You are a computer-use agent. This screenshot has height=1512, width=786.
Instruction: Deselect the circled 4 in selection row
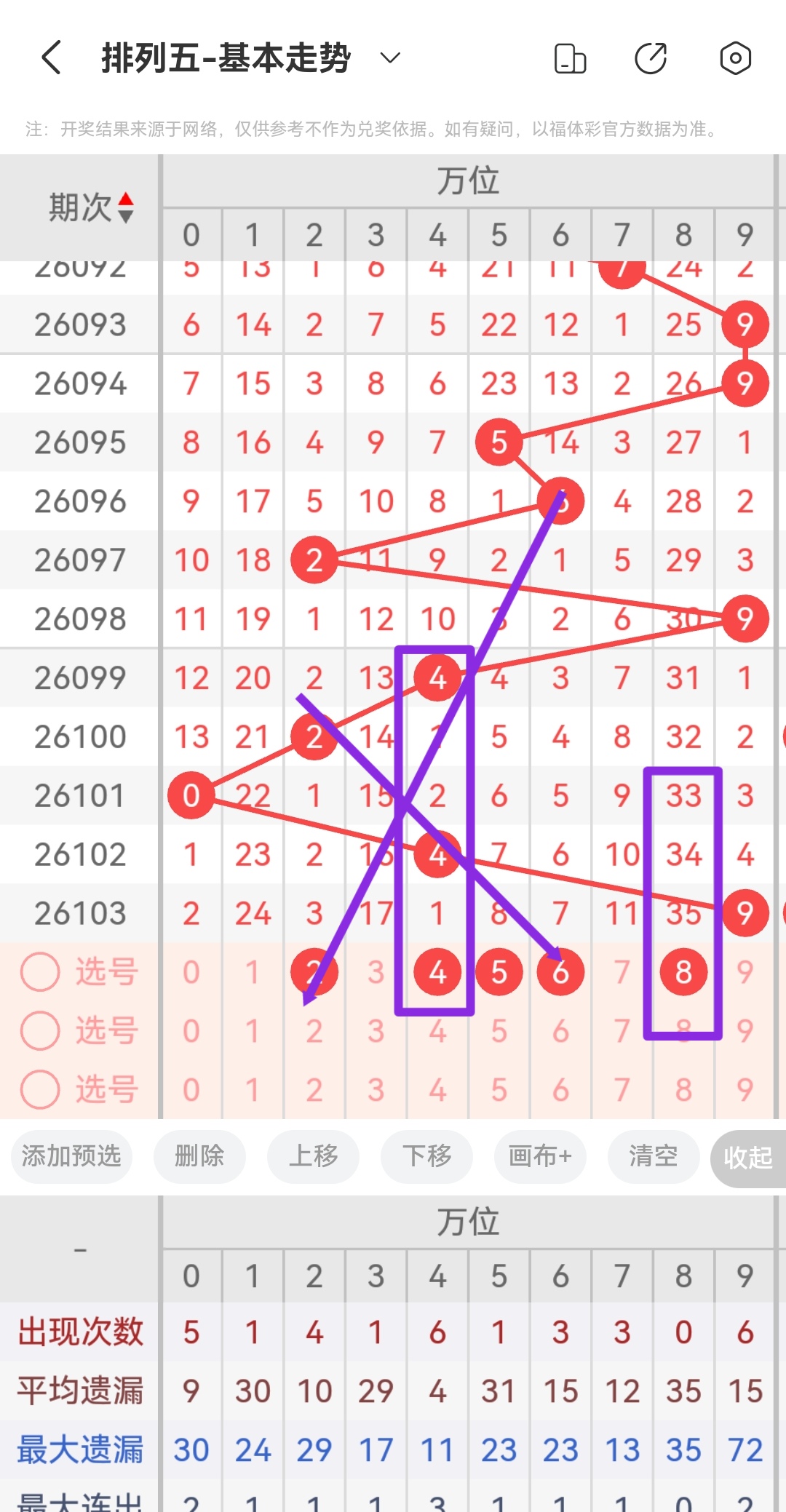pos(437,971)
